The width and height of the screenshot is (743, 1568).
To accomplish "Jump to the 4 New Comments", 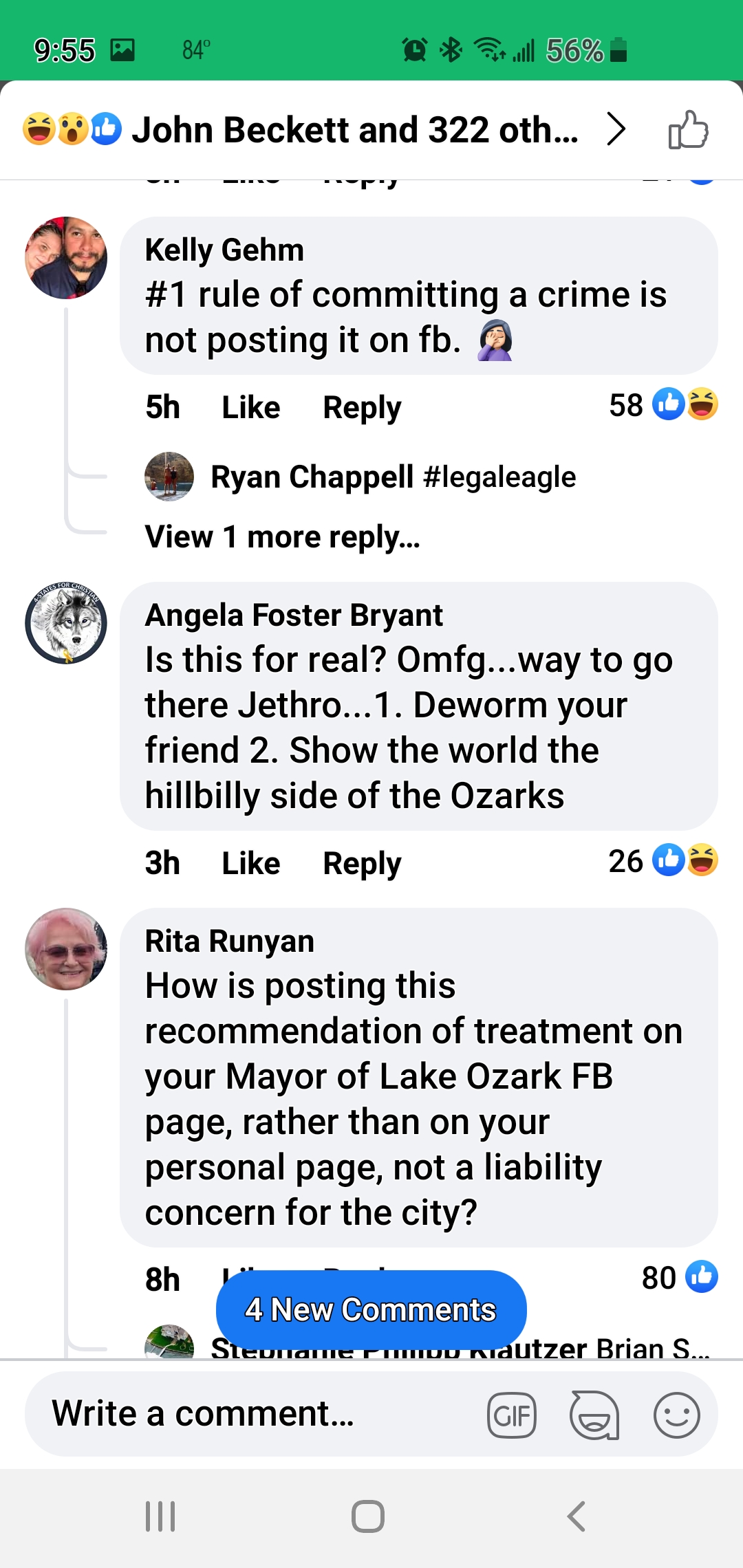I will pos(371,1309).
